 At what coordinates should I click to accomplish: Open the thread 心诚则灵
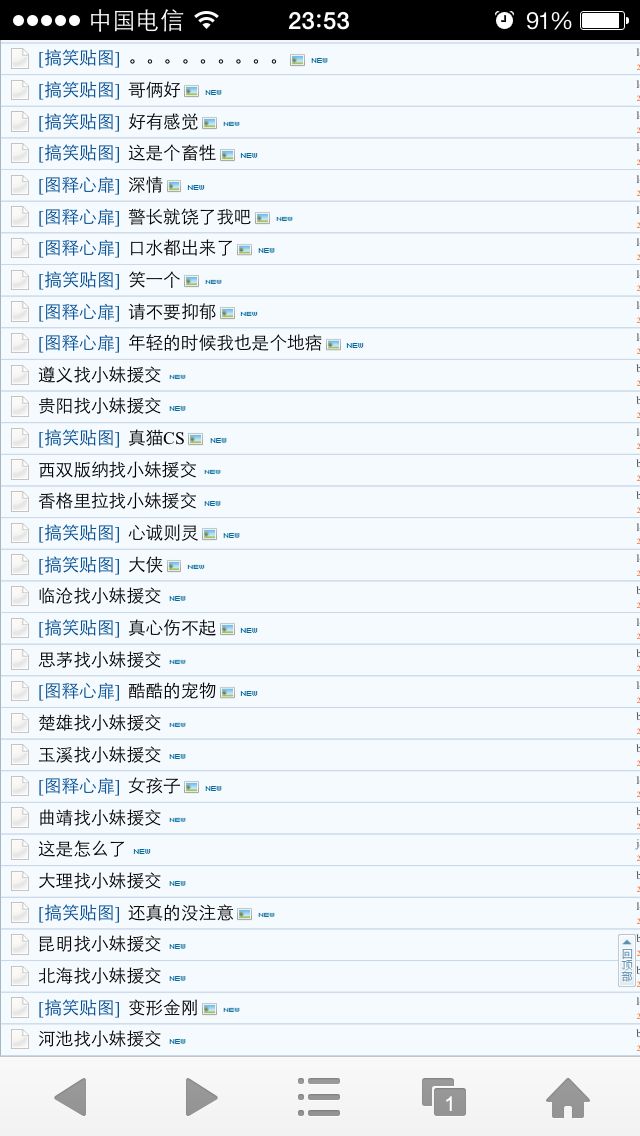(163, 533)
